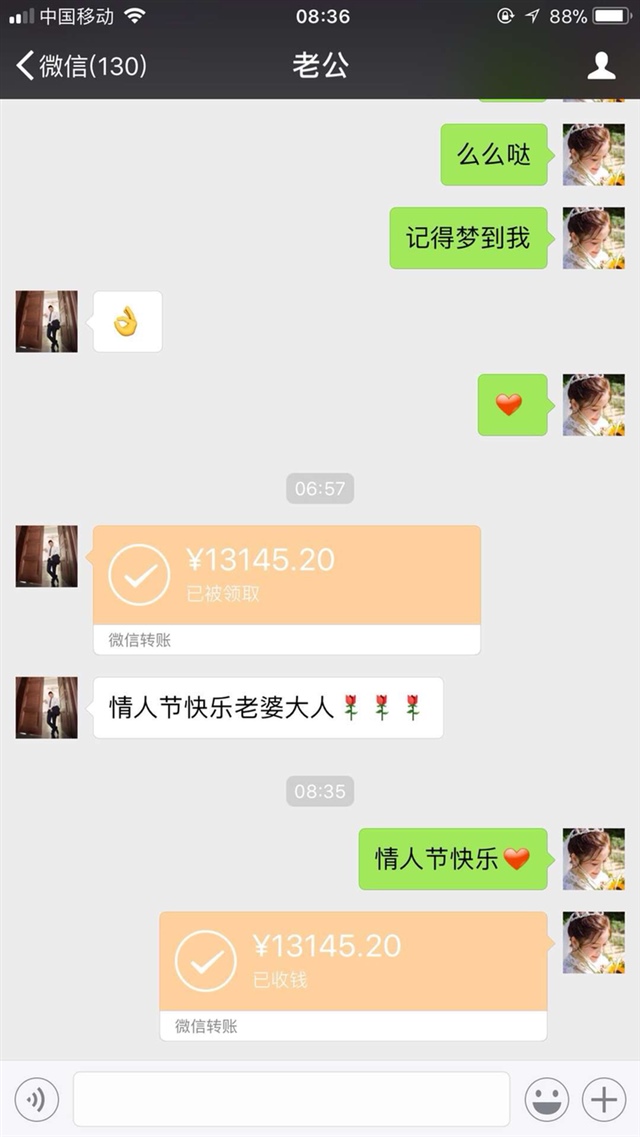Open my avatar beside 记得梦到我
The height and width of the screenshot is (1137, 640).
(593, 238)
